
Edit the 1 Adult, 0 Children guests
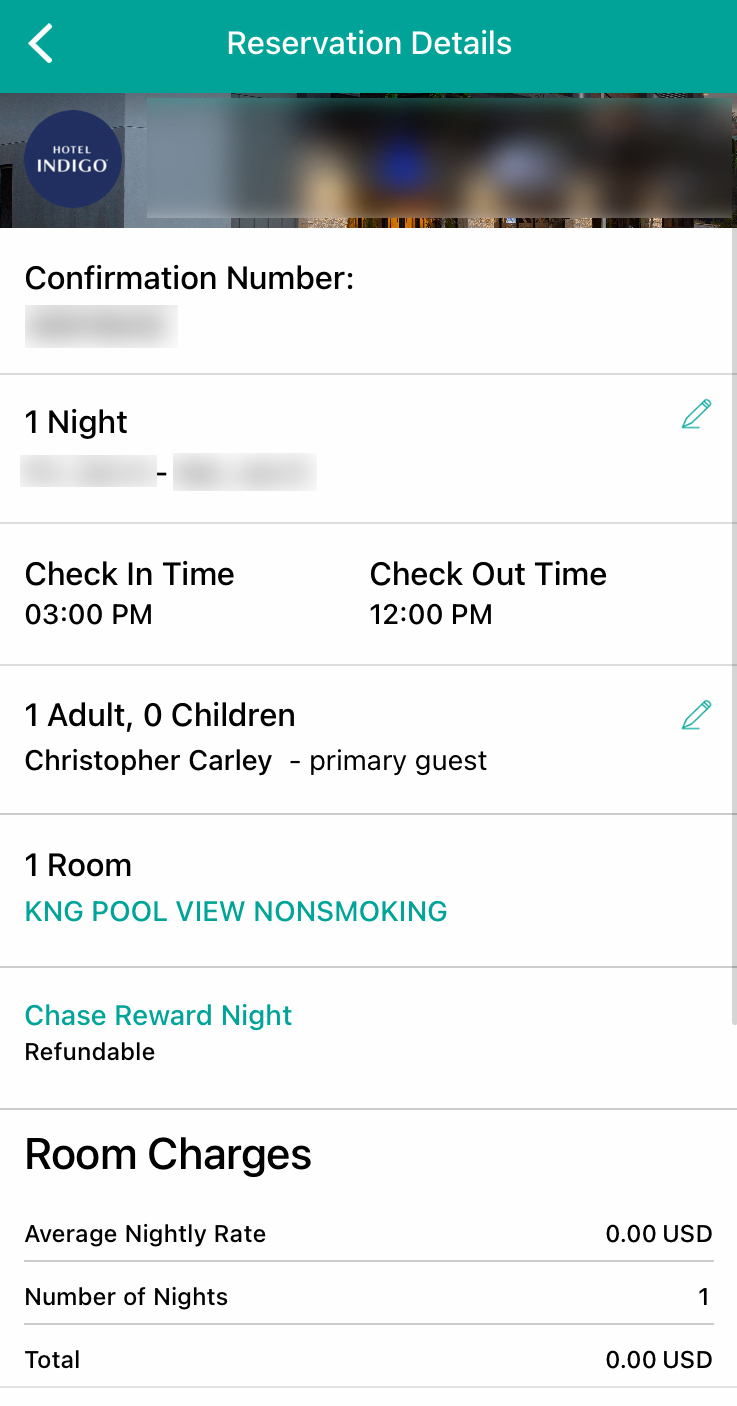(x=696, y=715)
